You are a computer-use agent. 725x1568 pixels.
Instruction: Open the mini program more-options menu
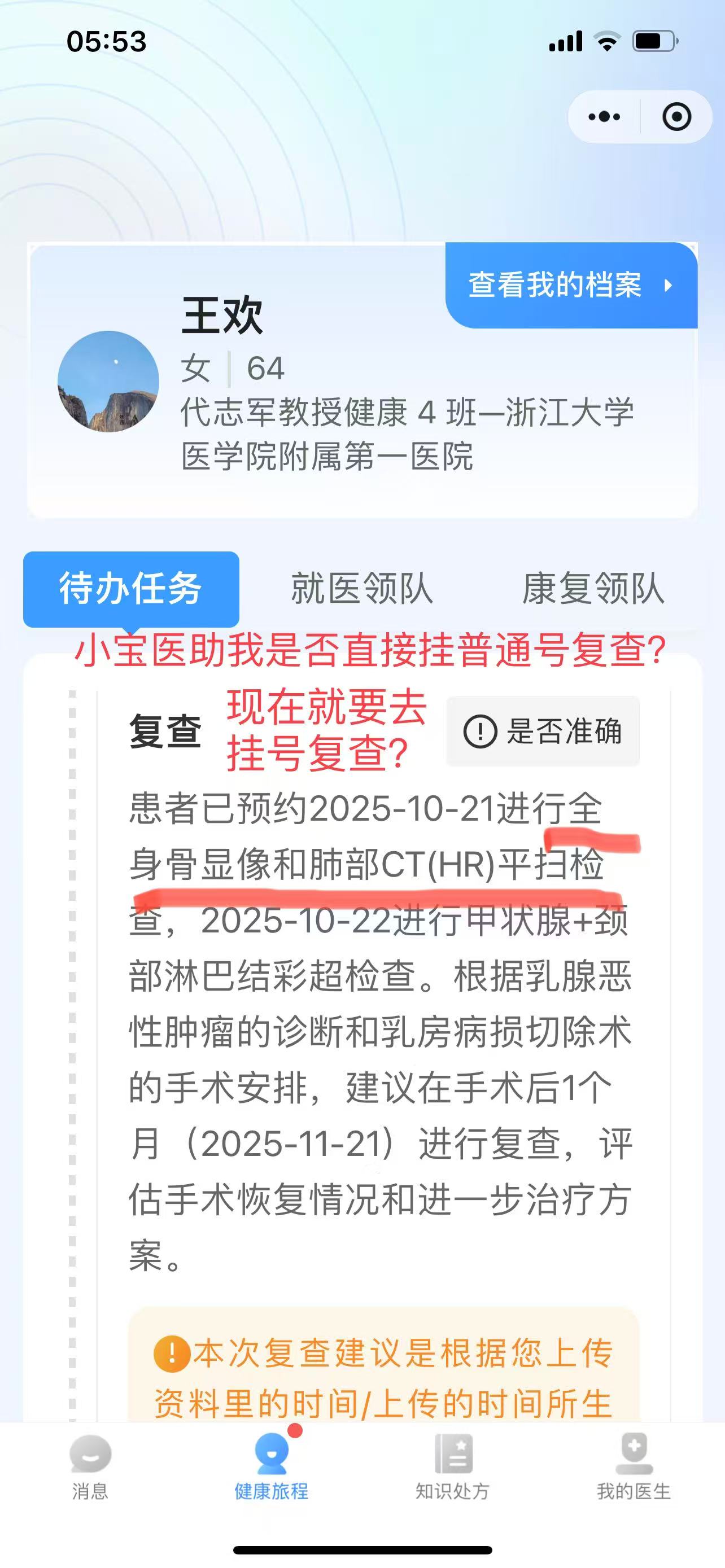coord(604,117)
